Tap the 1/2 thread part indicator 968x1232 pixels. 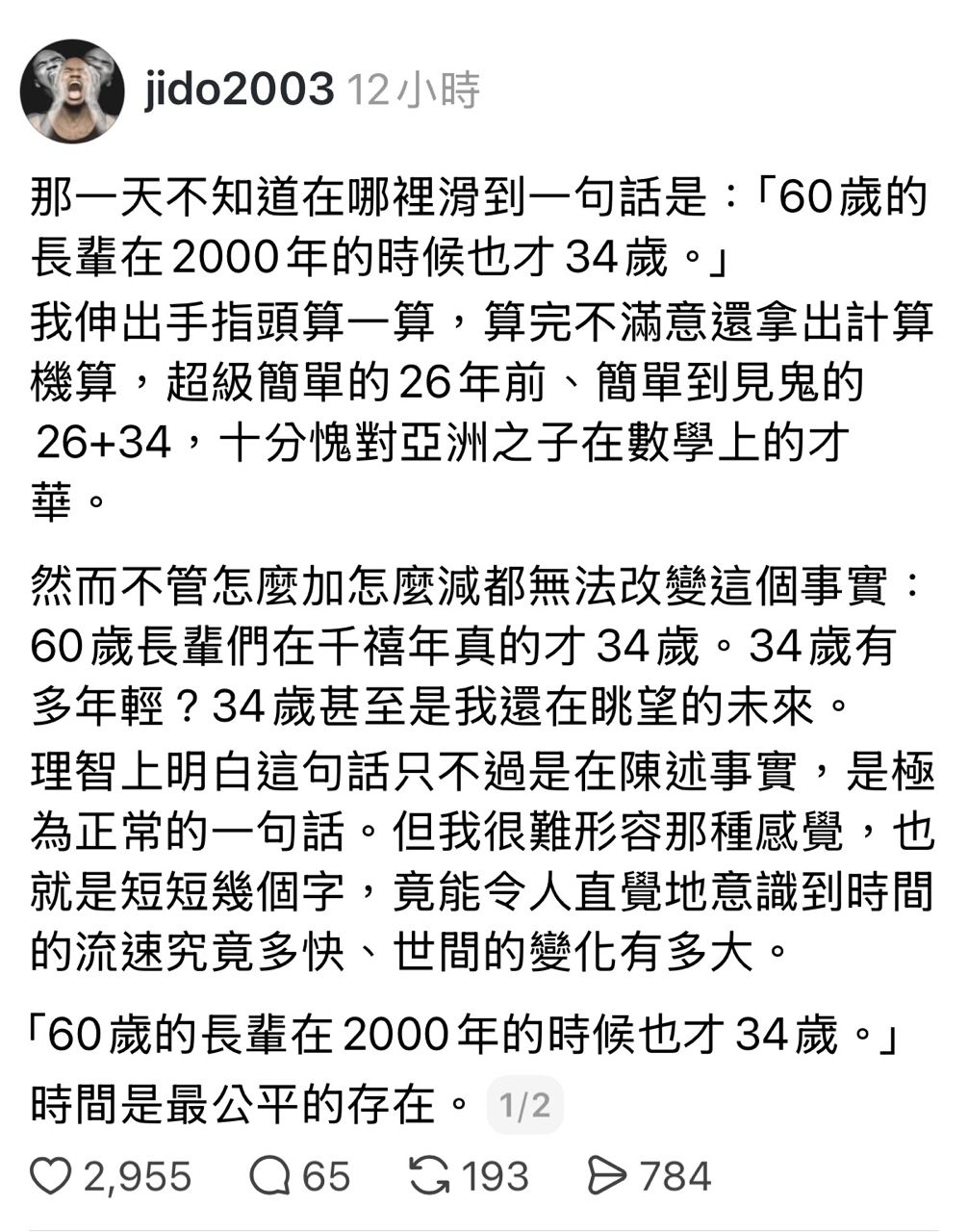coord(525,1105)
